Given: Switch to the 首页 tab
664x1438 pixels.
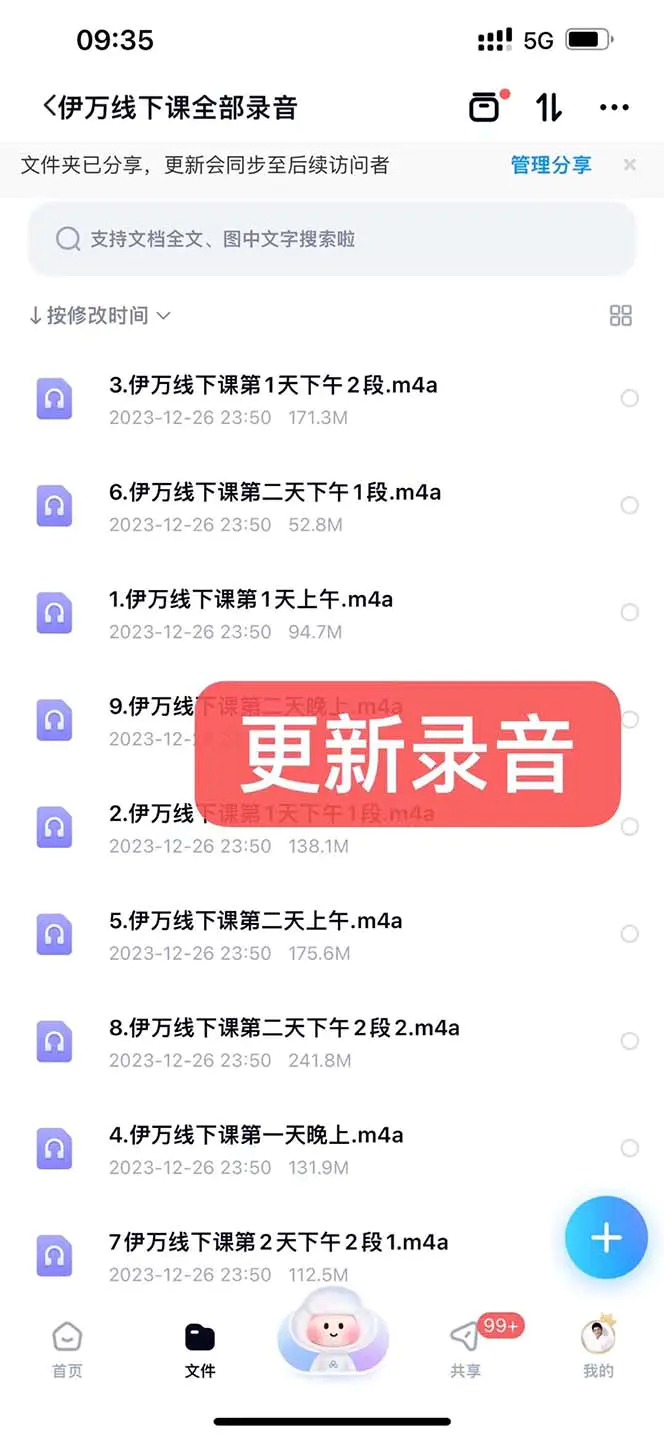Looking at the screenshot, I should pos(67,1348).
